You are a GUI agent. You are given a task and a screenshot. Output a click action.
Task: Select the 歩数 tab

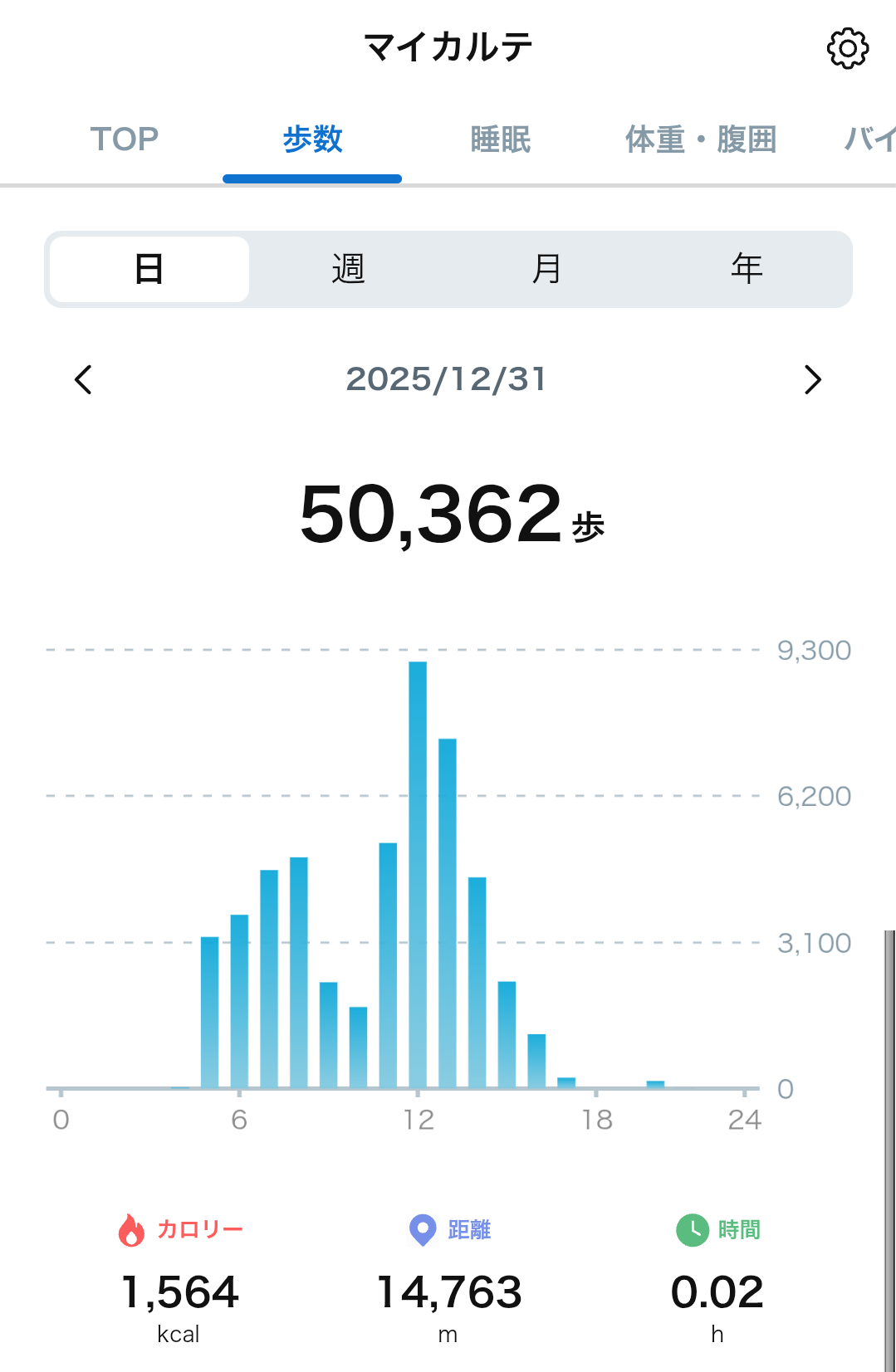tap(312, 139)
